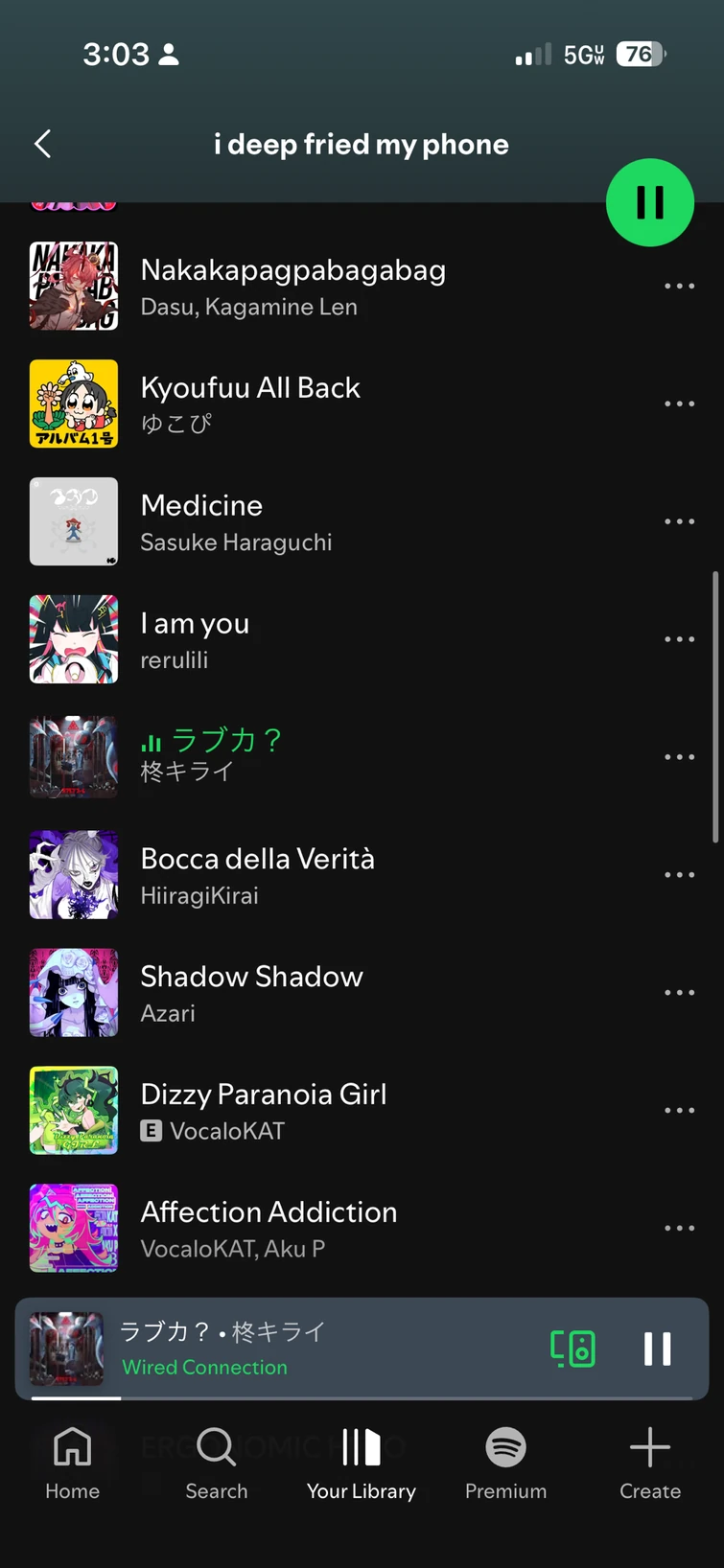This screenshot has height=1568, width=724.
Task: Open more options for Shadow Shadow
Action: coord(679,993)
